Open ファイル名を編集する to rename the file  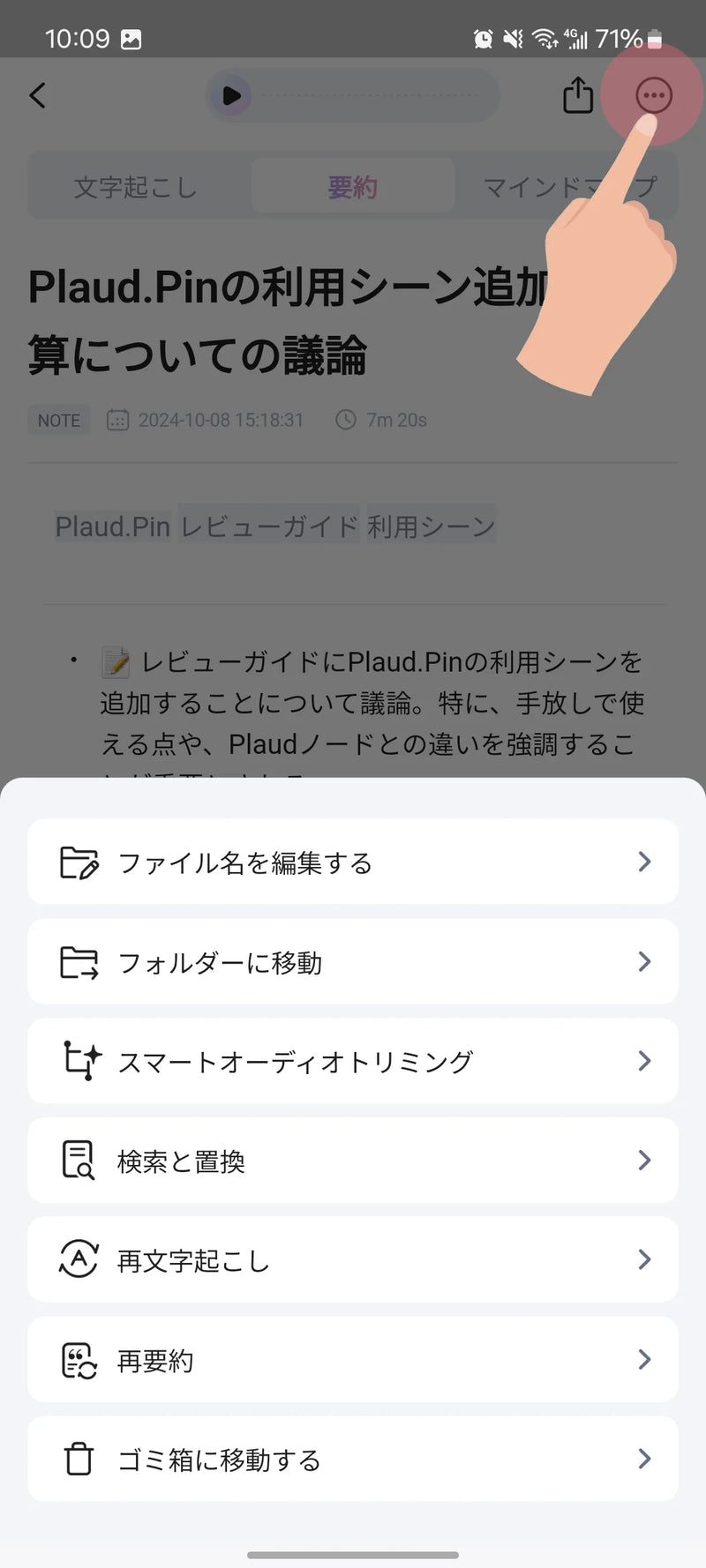point(353,862)
